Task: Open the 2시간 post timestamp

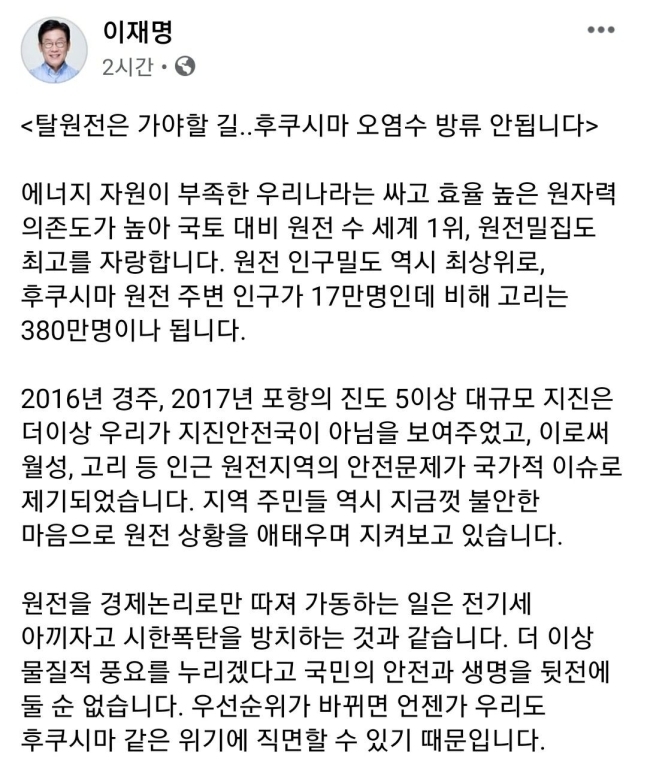Action: pyautogui.click(x=127, y=67)
